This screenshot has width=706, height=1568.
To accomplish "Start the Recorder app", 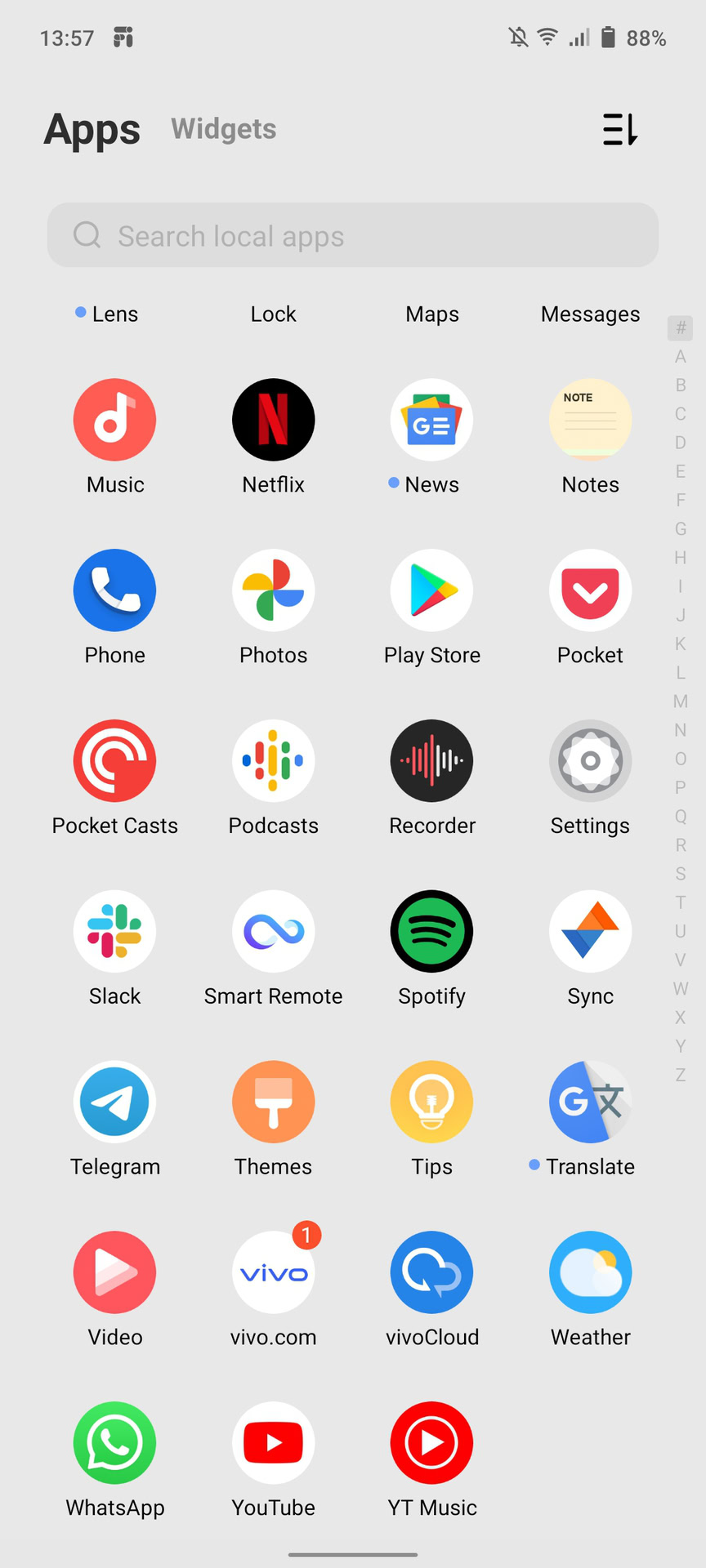I will click(x=431, y=761).
